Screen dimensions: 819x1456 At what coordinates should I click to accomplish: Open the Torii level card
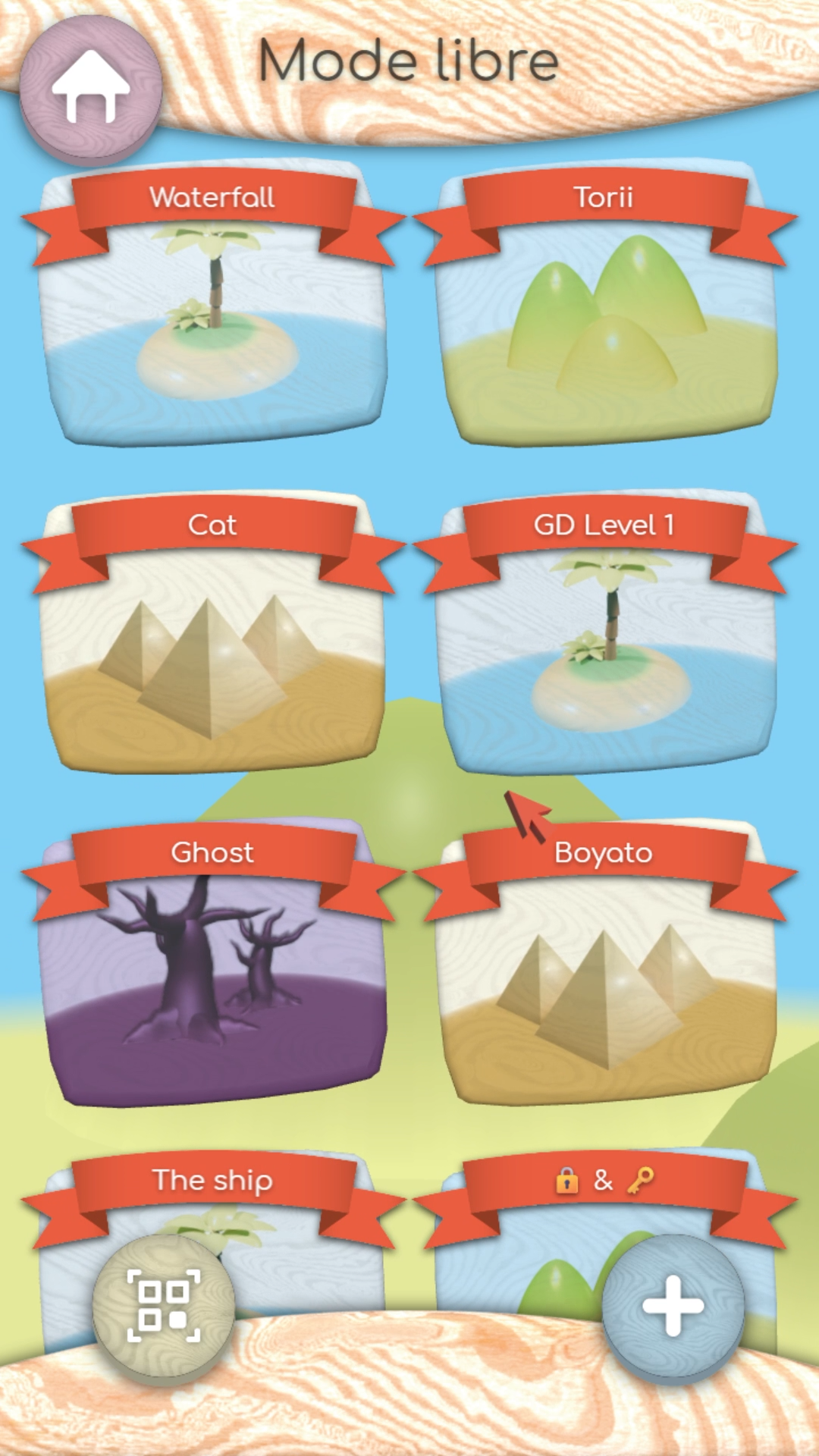point(605,318)
